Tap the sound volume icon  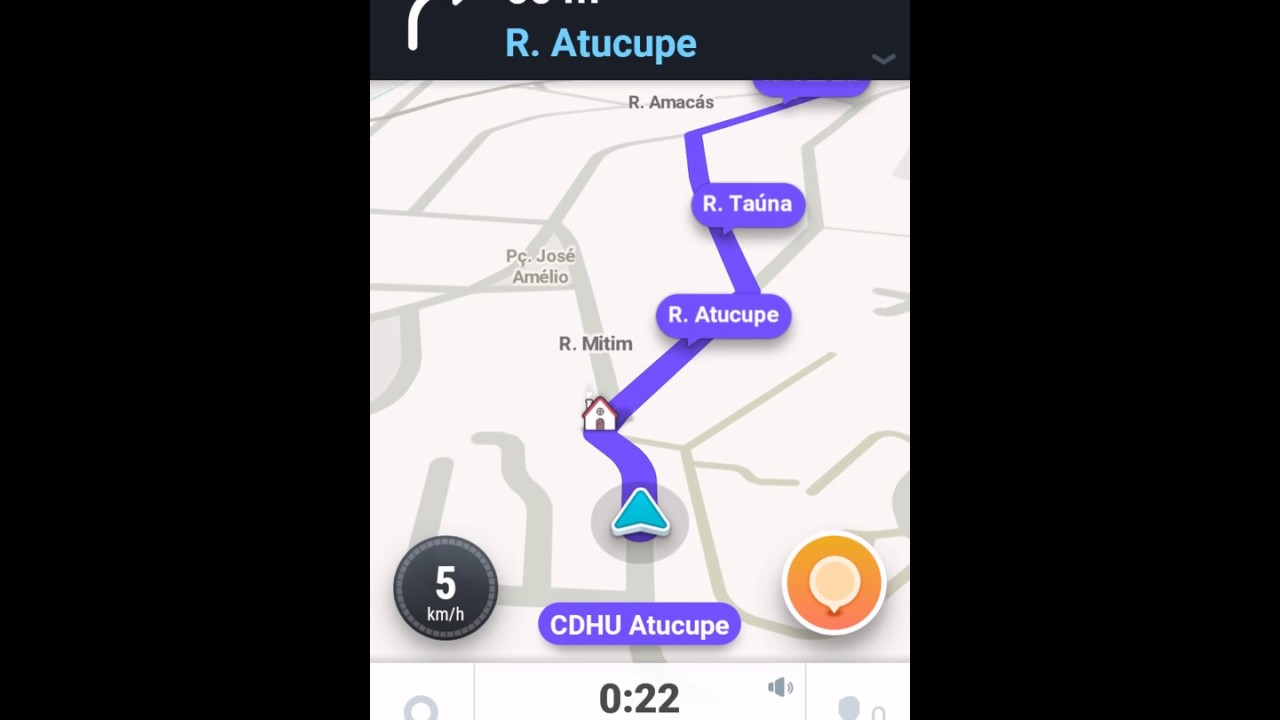click(780, 687)
